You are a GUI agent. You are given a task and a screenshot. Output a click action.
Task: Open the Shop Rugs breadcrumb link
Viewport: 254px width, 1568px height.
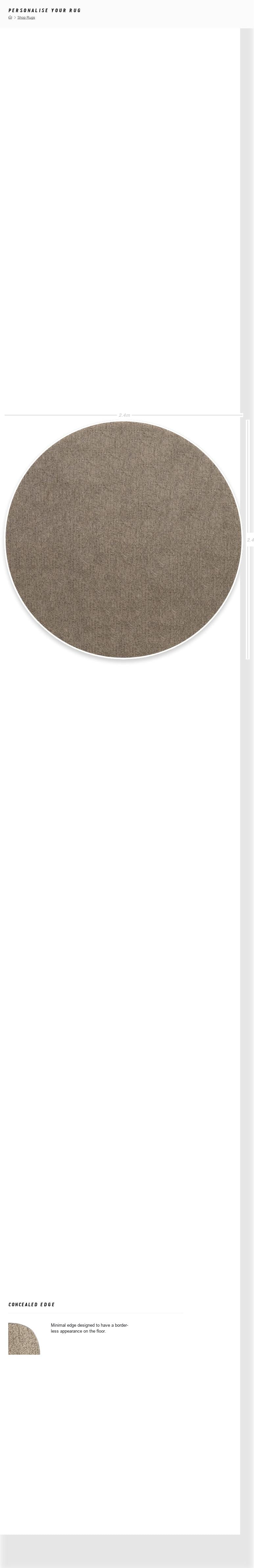point(26,18)
